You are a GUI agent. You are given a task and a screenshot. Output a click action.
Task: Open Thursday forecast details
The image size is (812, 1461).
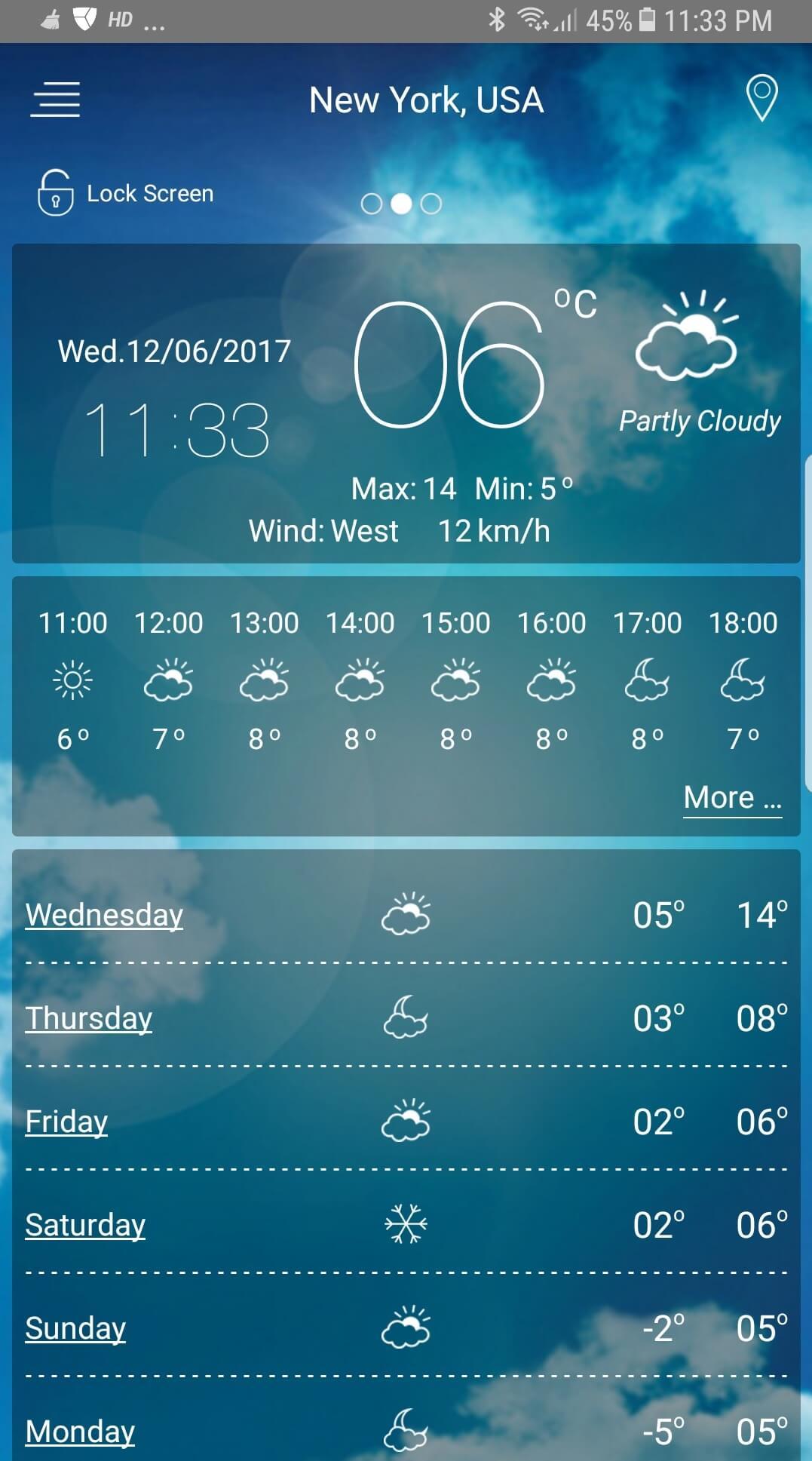click(89, 1018)
